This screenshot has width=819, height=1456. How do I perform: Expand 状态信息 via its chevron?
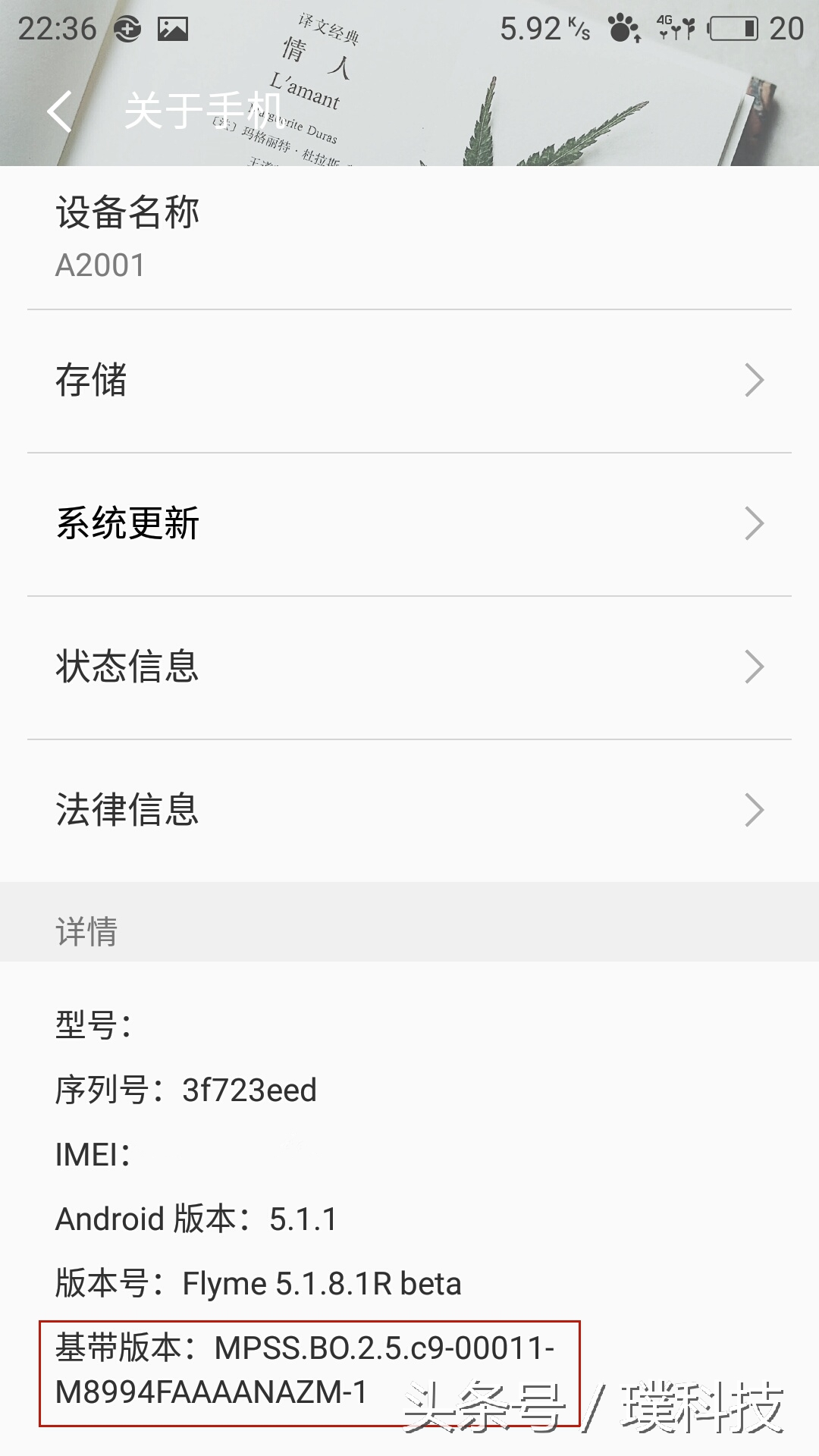click(x=753, y=664)
